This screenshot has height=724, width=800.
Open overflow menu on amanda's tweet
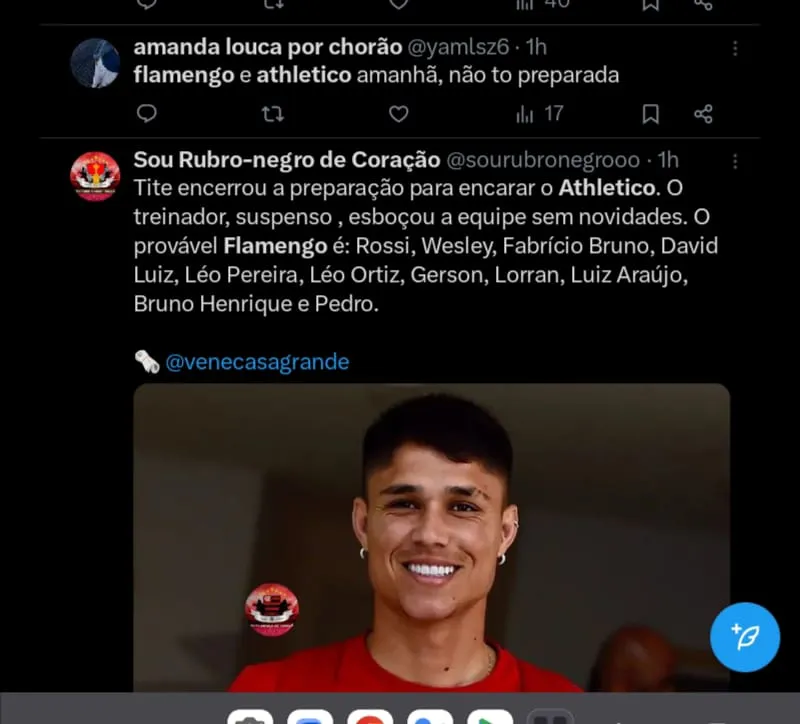pos(735,48)
